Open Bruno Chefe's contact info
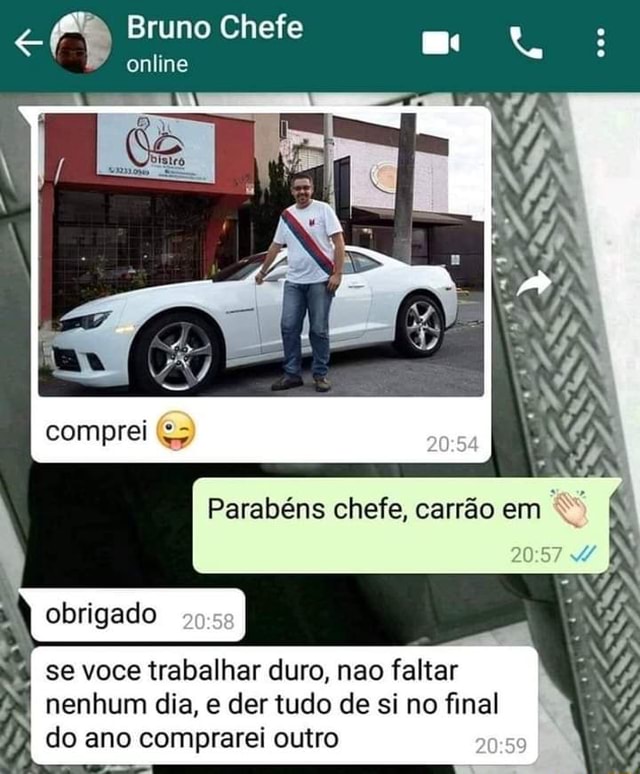640x774 pixels. pyautogui.click(x=214, y=43)
